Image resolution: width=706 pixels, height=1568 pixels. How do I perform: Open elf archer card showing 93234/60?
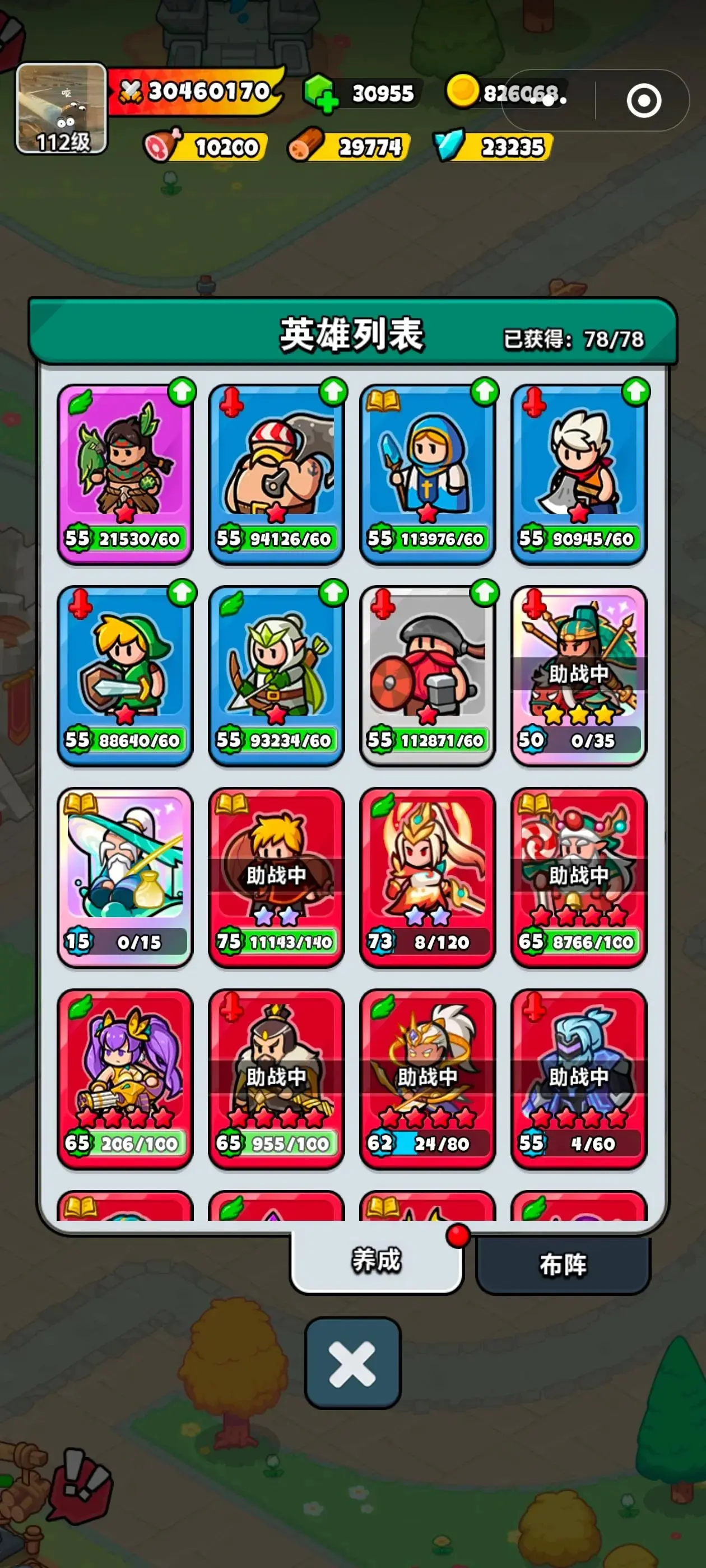[x=276, y=676]
